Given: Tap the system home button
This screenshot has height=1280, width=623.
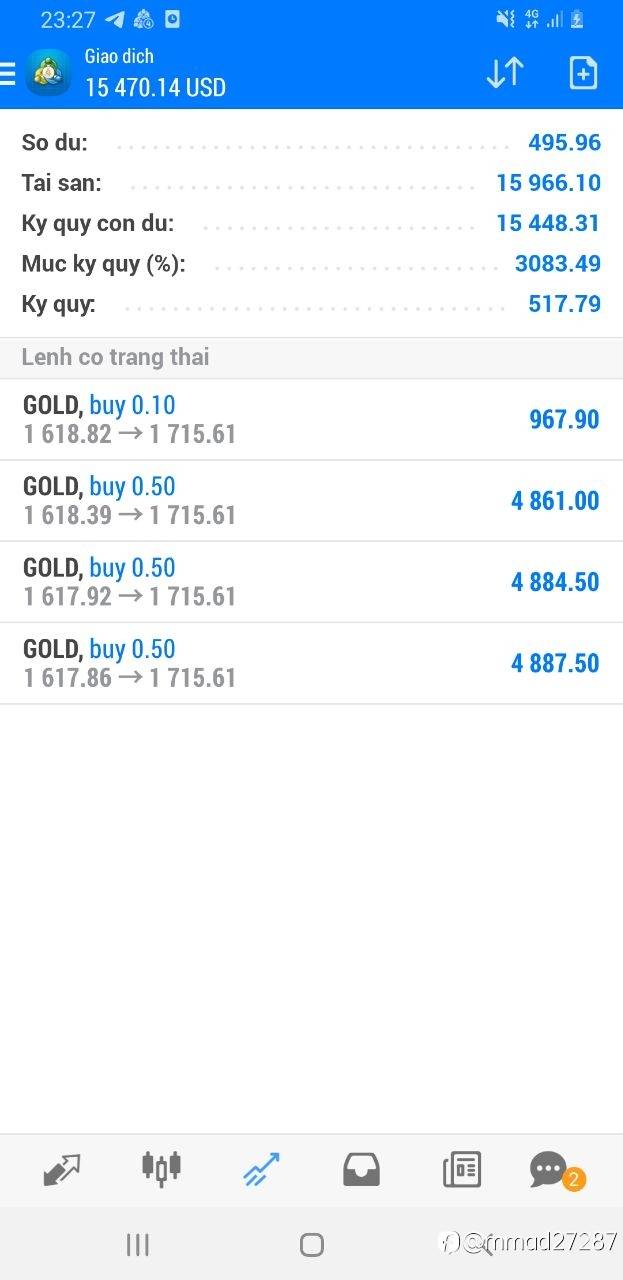Looking at the screenshot, I should pos(312,1244).
